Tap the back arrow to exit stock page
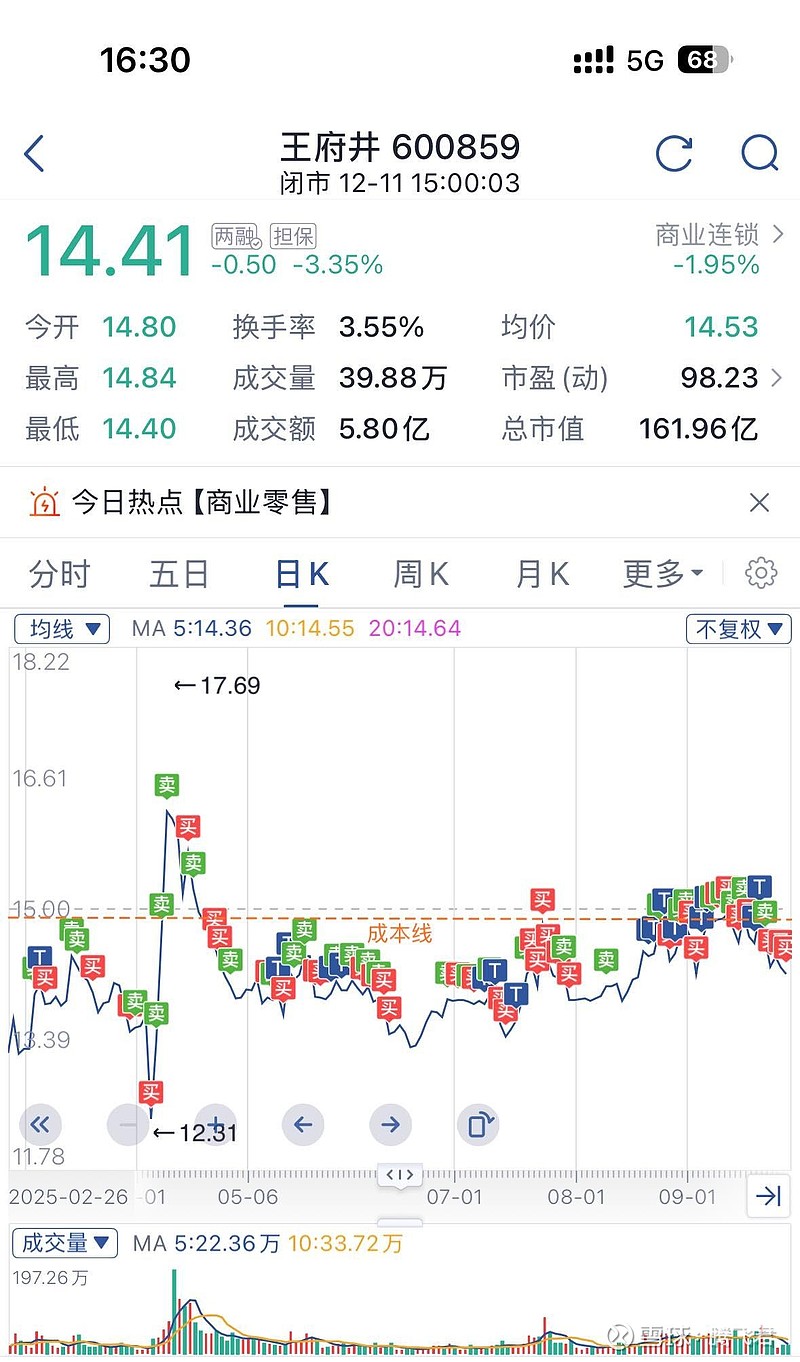The image size is (800, 1362). pyautogui.click(x=35, y=154)
